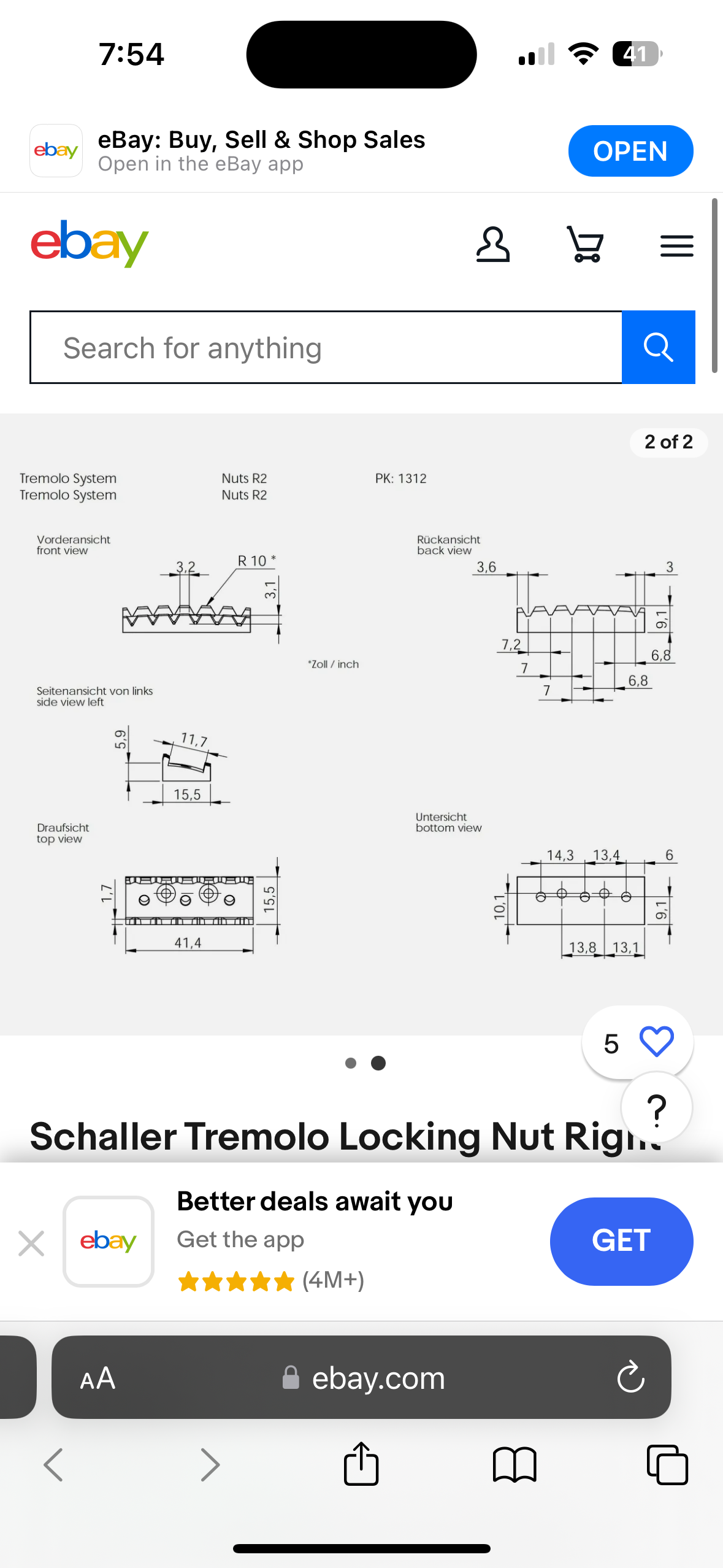Viewport: 723px width, 1568px height.
Task: Share this page from Safari toolbar
Action: (361, 1464)
